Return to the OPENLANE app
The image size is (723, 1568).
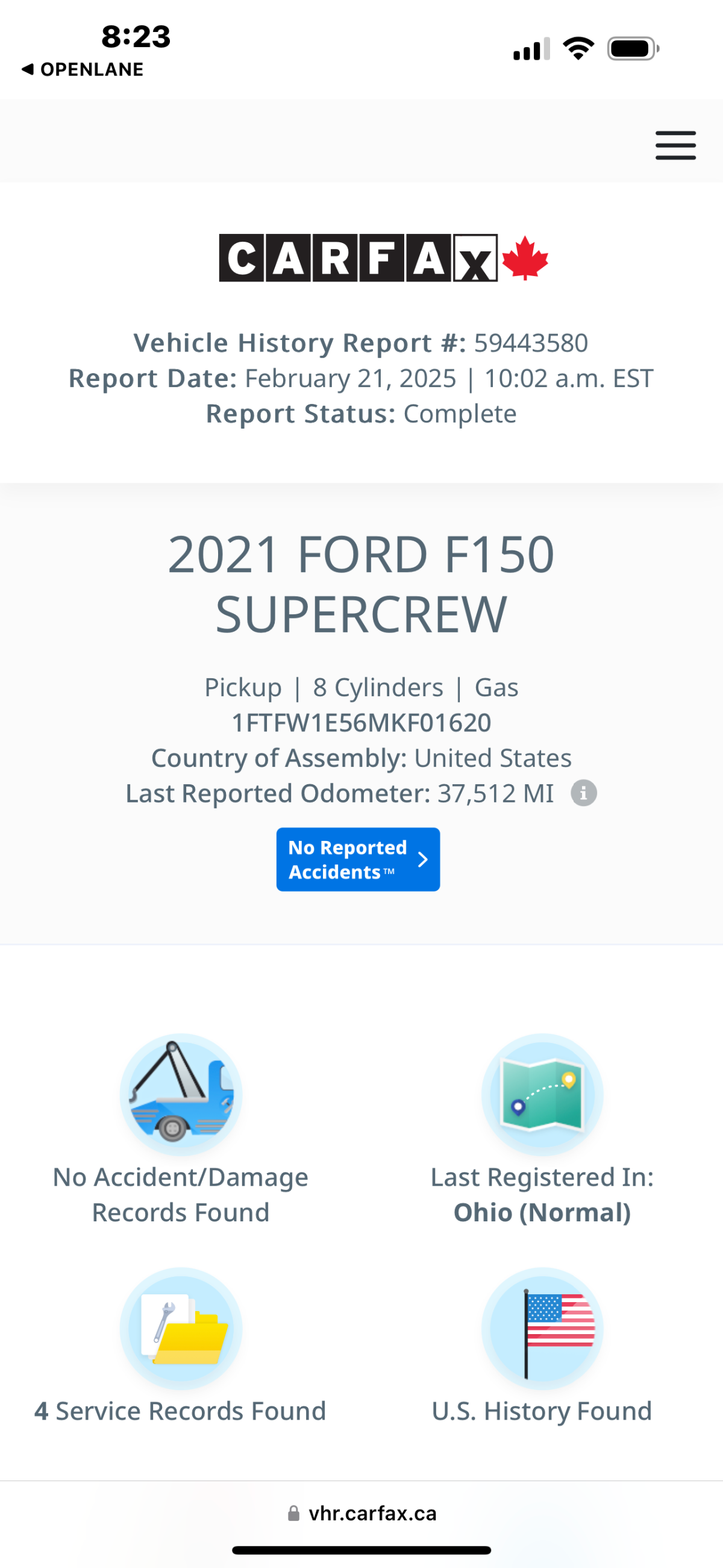[x=82, y=69]
